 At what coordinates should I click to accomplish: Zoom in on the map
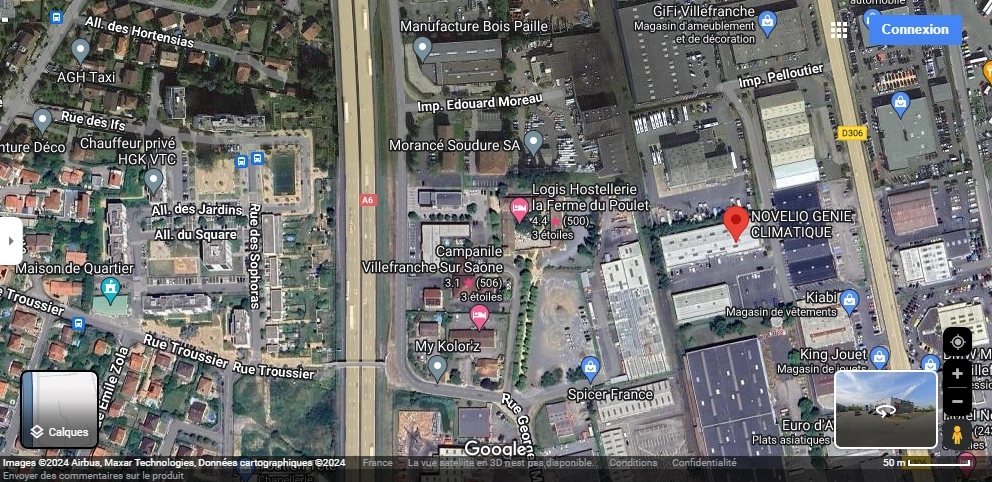(x=957, y=374)
